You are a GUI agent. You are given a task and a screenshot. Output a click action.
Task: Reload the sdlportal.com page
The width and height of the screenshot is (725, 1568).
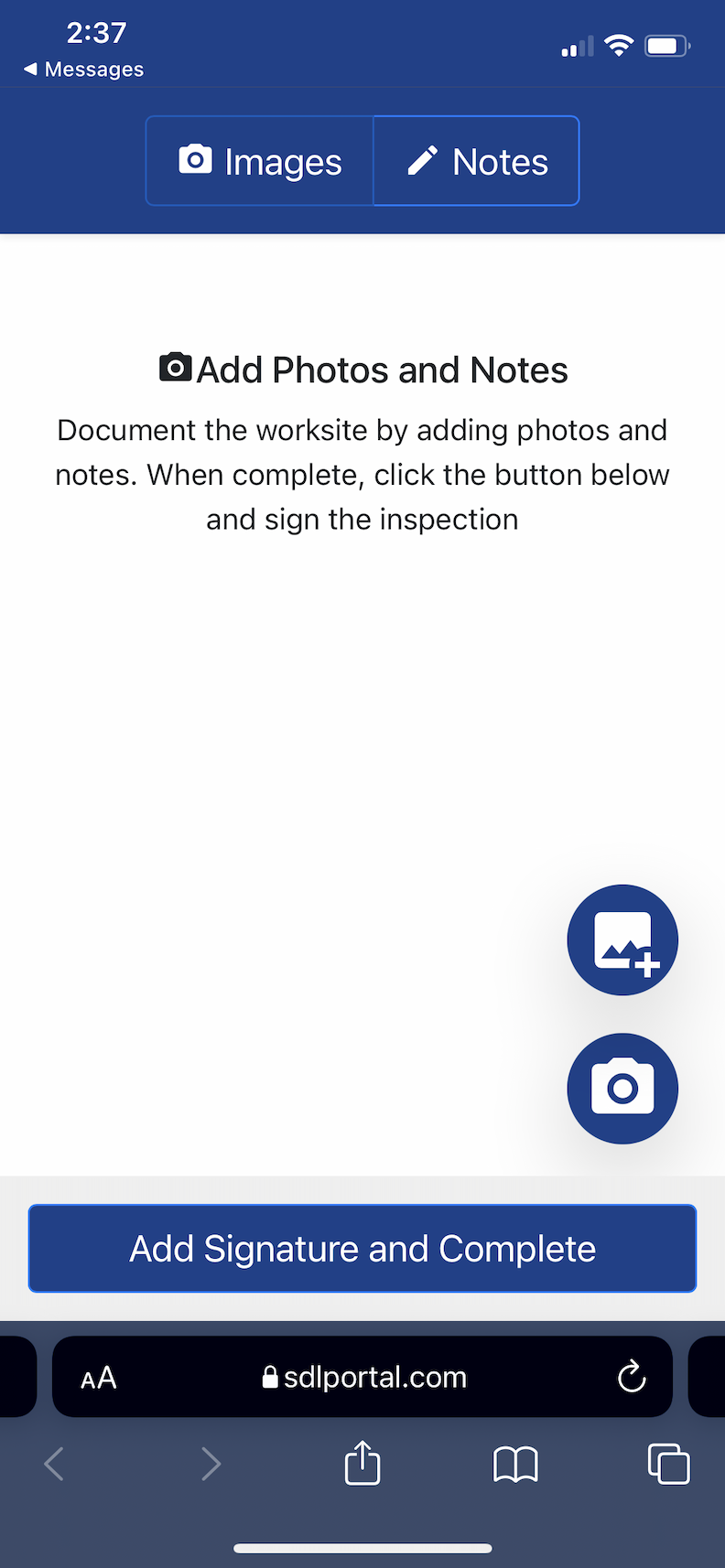coord(632,1376)
